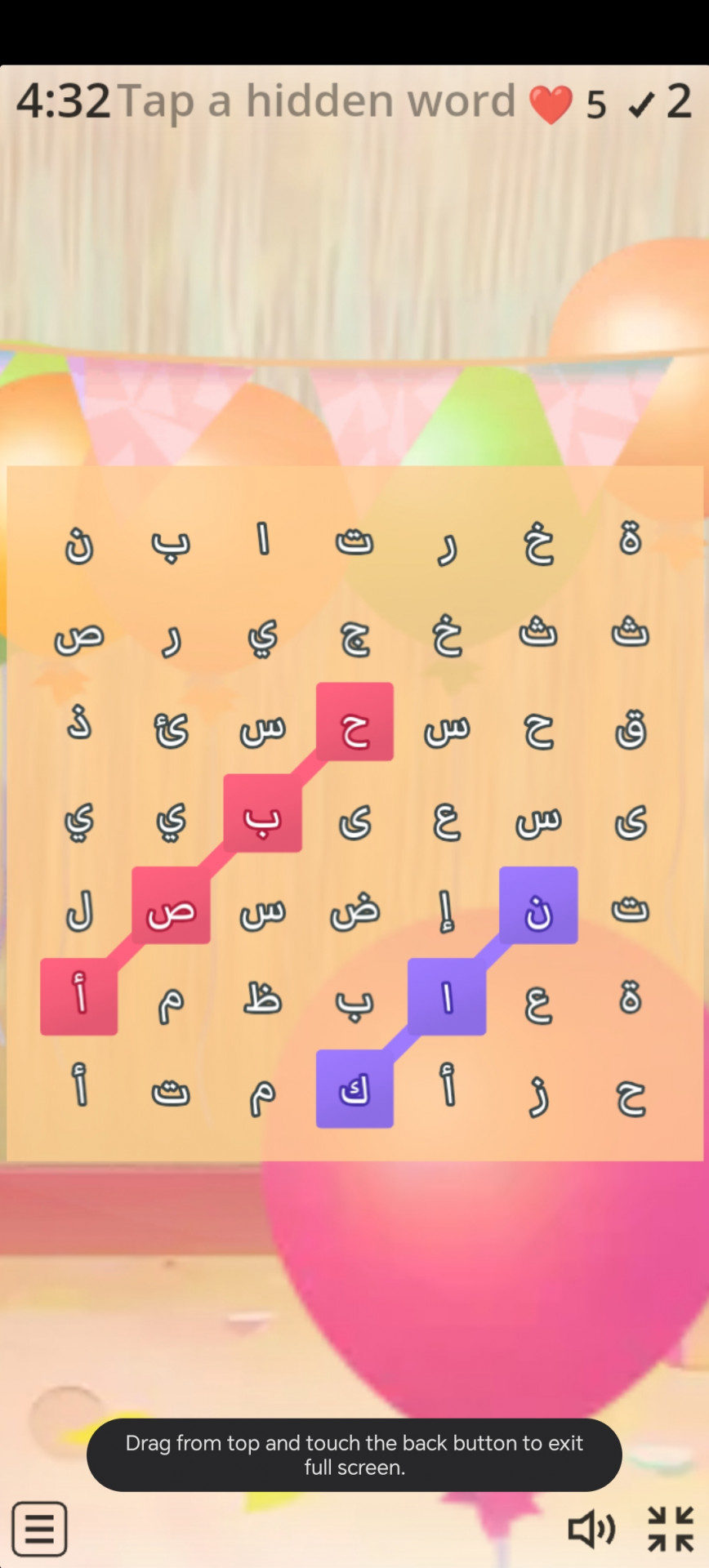The height and width of the screenshot is (1568, 709).
Task: Tap the letter ذ tile
Action: (x=79, y=724)
